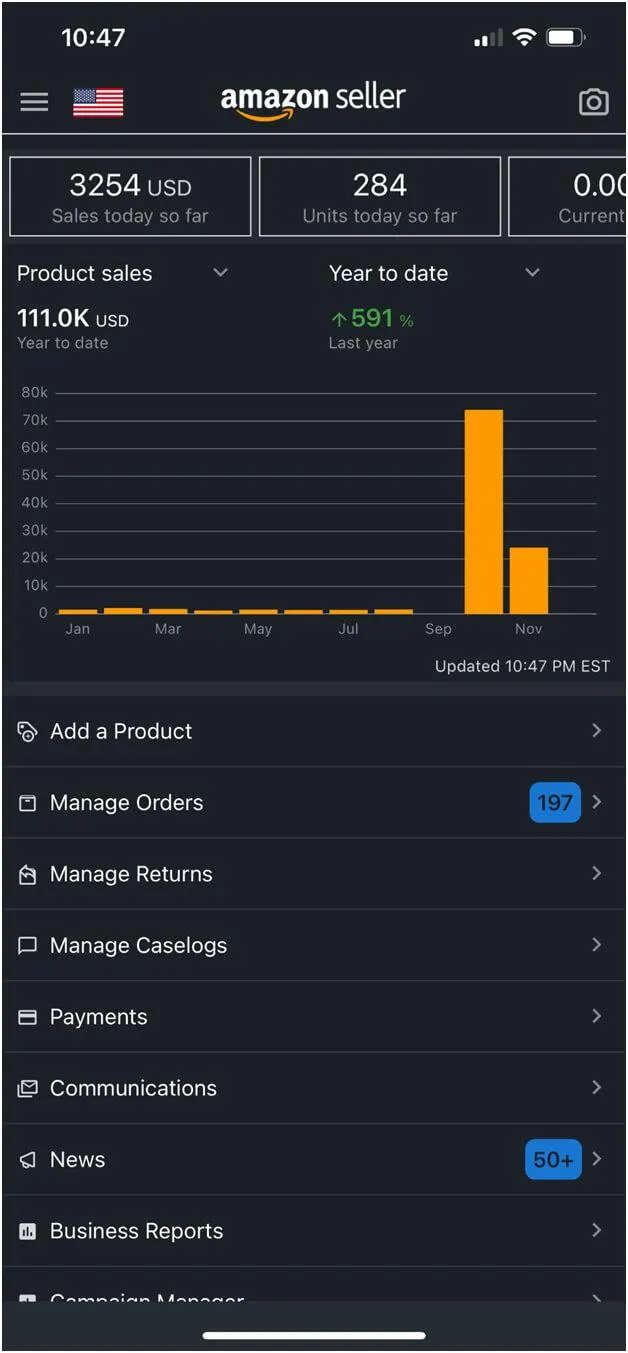Open the camera scanner icon

tap(593, 102)
